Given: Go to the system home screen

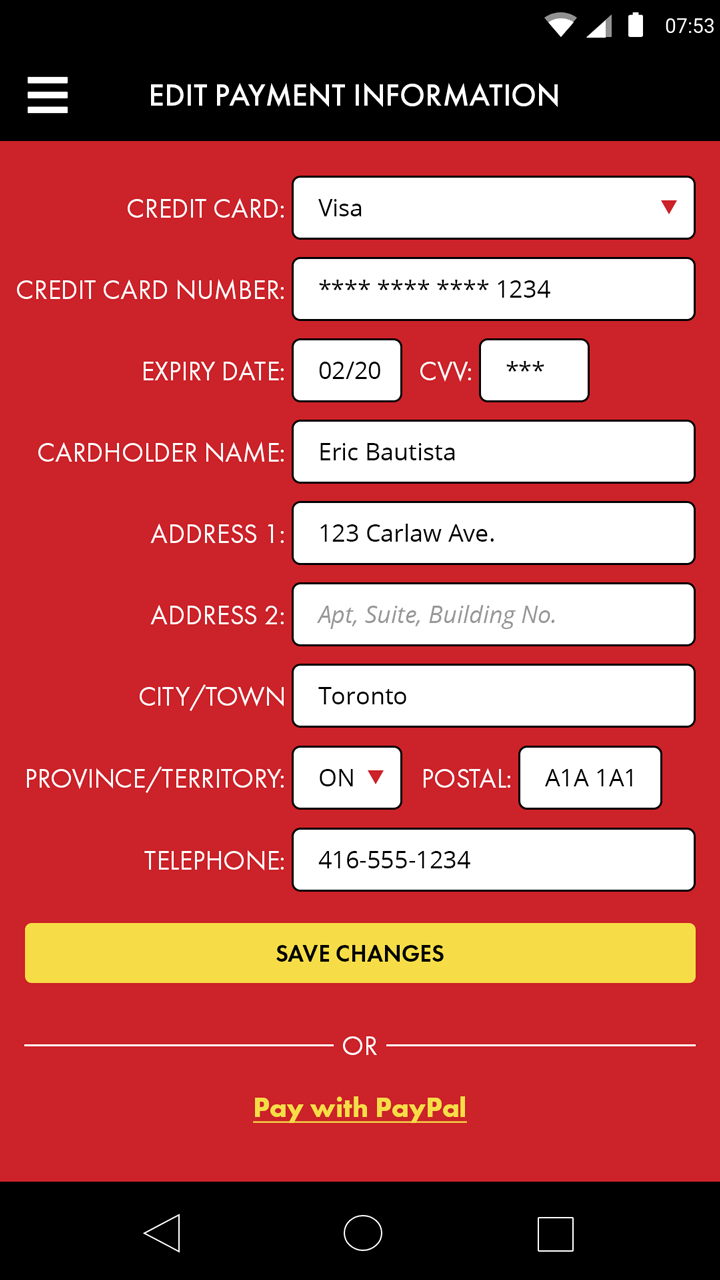Looking at the screenshot, I should tap(363, 1233).
